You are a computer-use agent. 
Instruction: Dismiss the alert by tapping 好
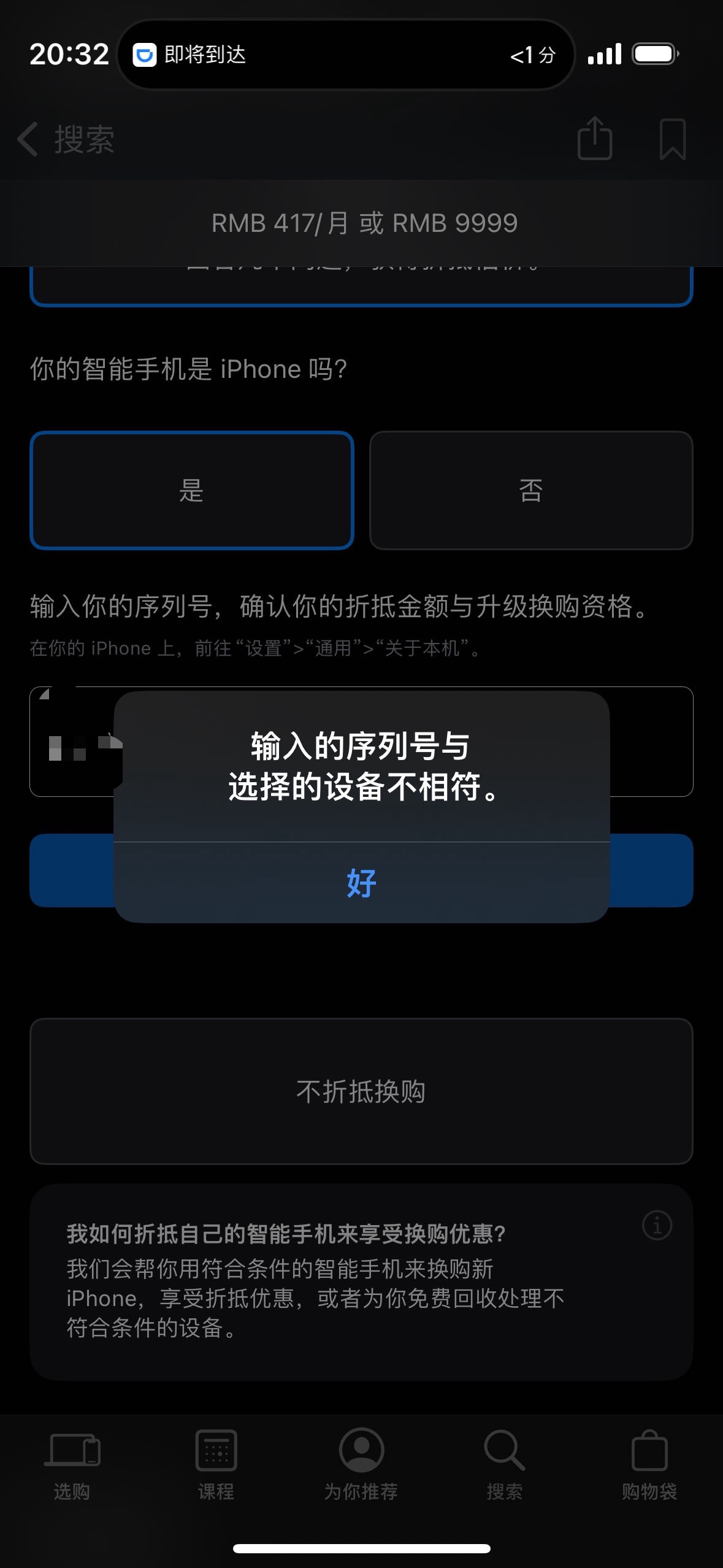click(361, 883)
